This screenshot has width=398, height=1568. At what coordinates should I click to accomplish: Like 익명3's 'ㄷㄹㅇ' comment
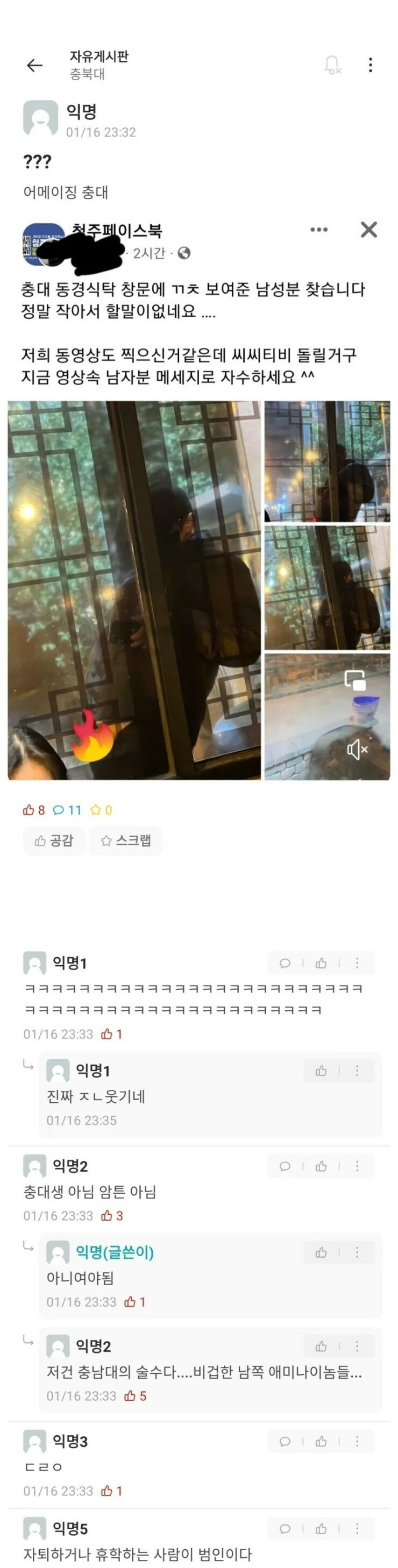[x=321, y=1442]
